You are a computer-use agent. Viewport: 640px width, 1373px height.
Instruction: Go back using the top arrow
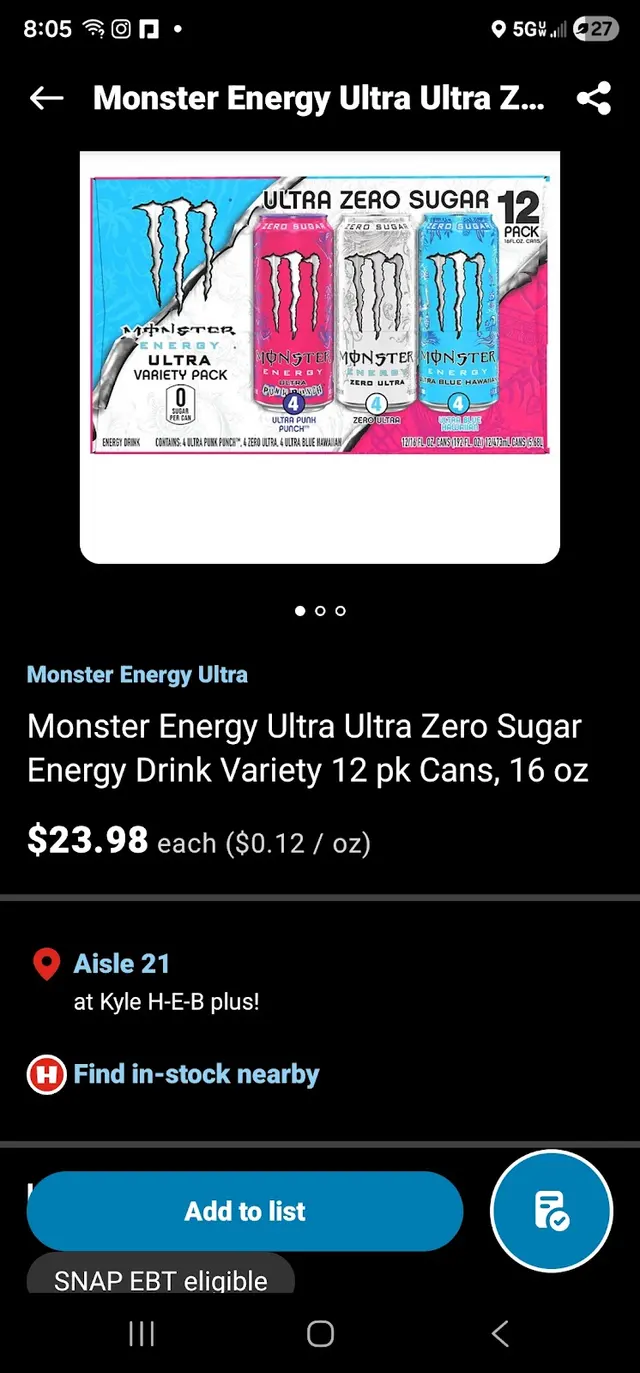pos(46,98)
